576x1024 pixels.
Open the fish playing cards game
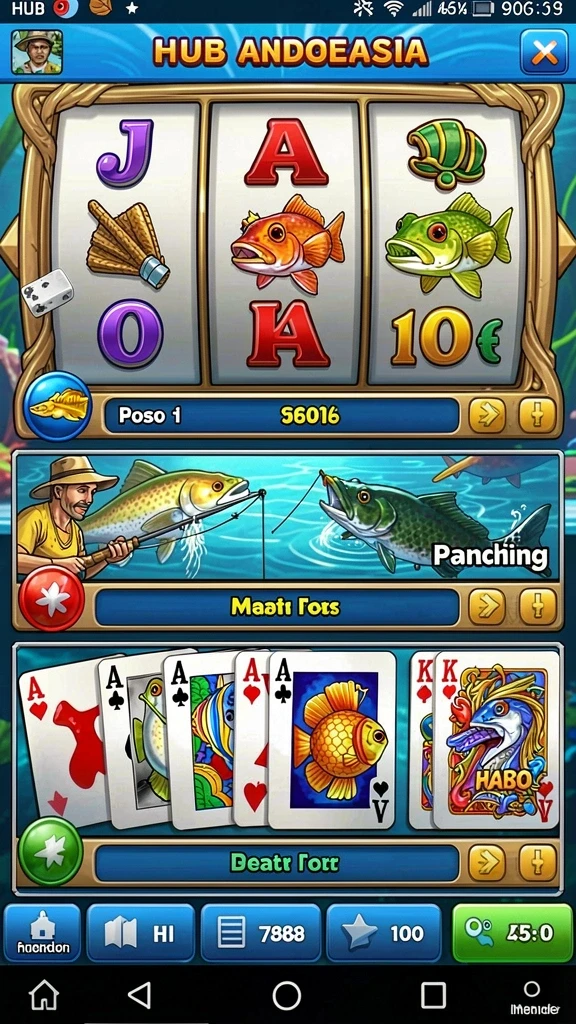point(287,739)
